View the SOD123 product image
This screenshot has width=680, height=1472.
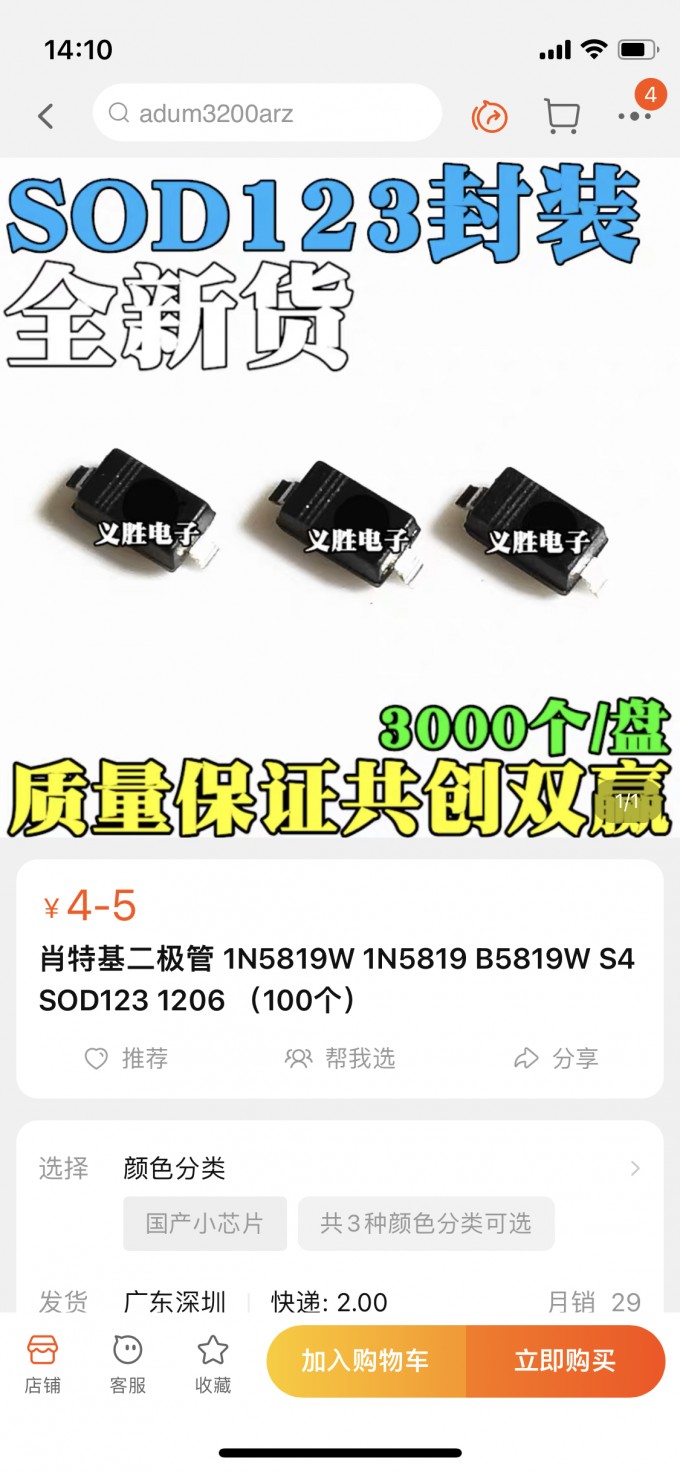point(340,500)
